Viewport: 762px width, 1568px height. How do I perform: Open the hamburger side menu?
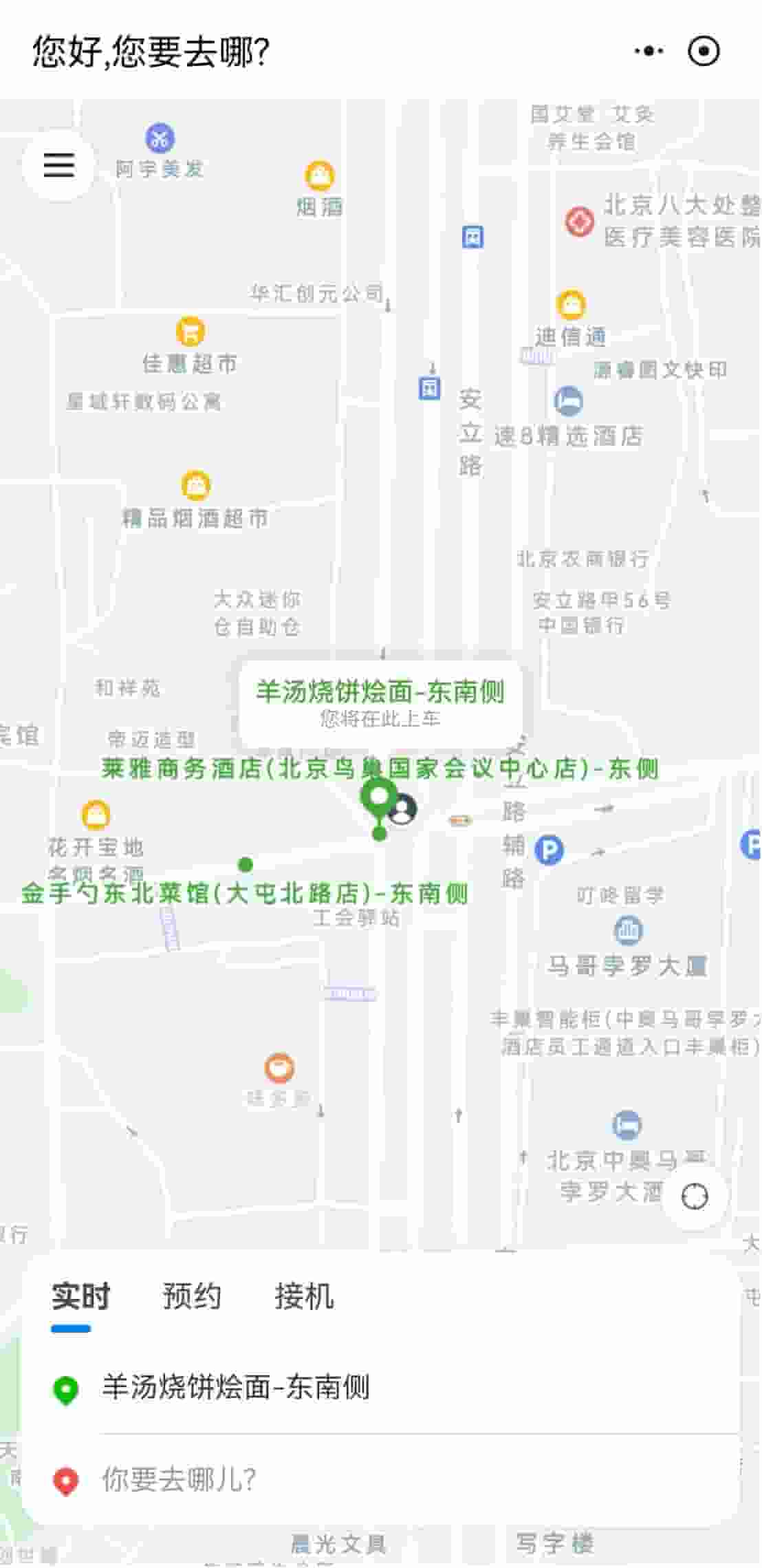(59, 165)
